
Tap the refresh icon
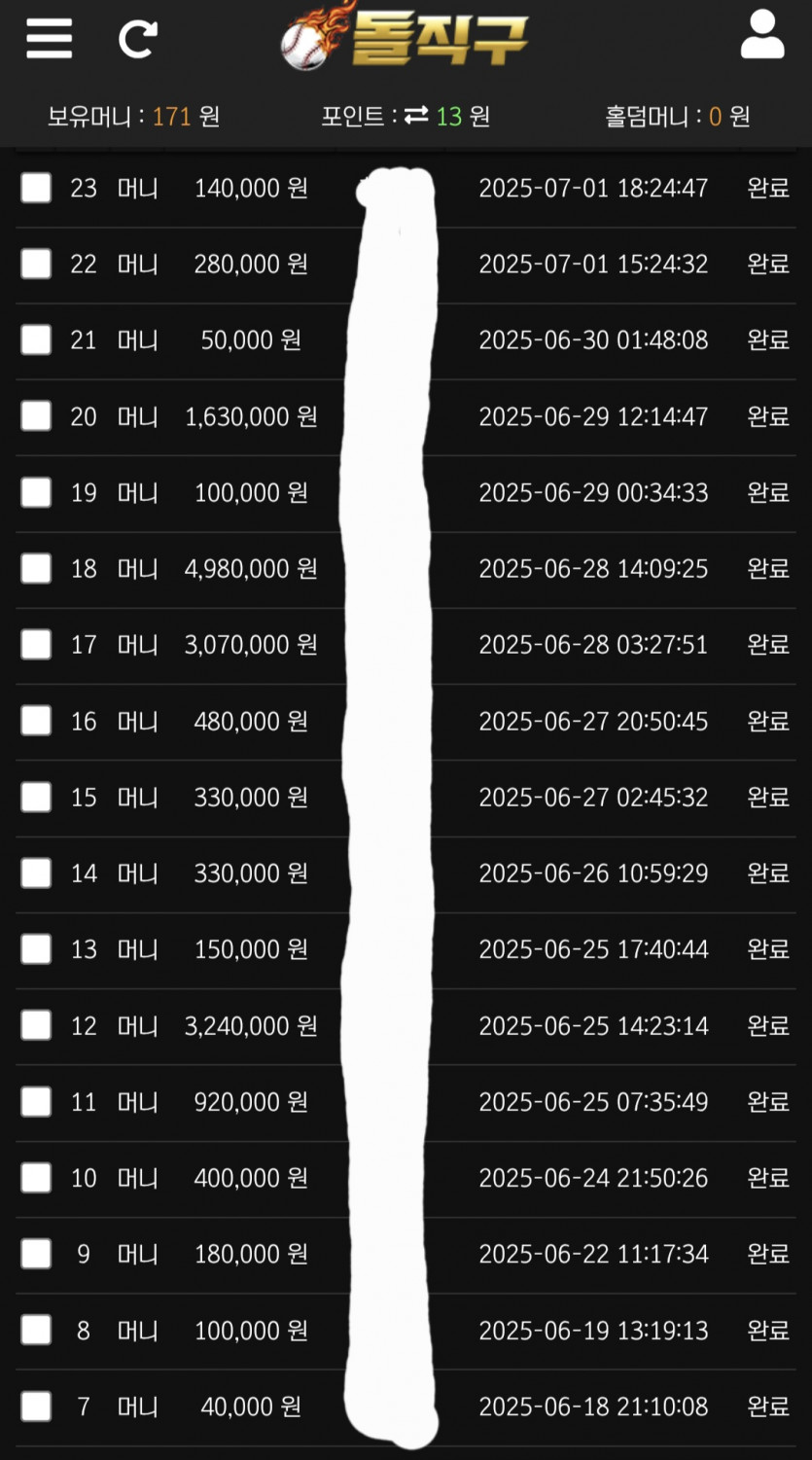[x=137, y=39]
